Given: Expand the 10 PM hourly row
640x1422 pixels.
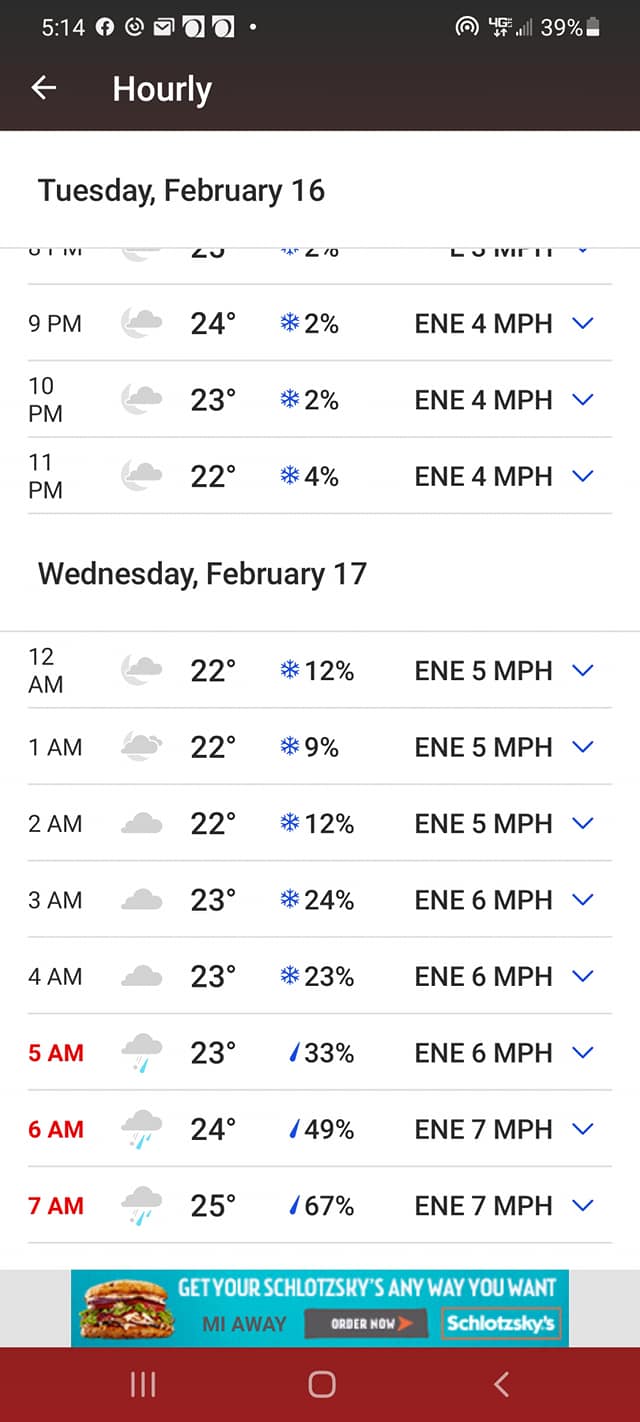Looking at the screenshot, I should pyautogui.click(x=583, y=400).
